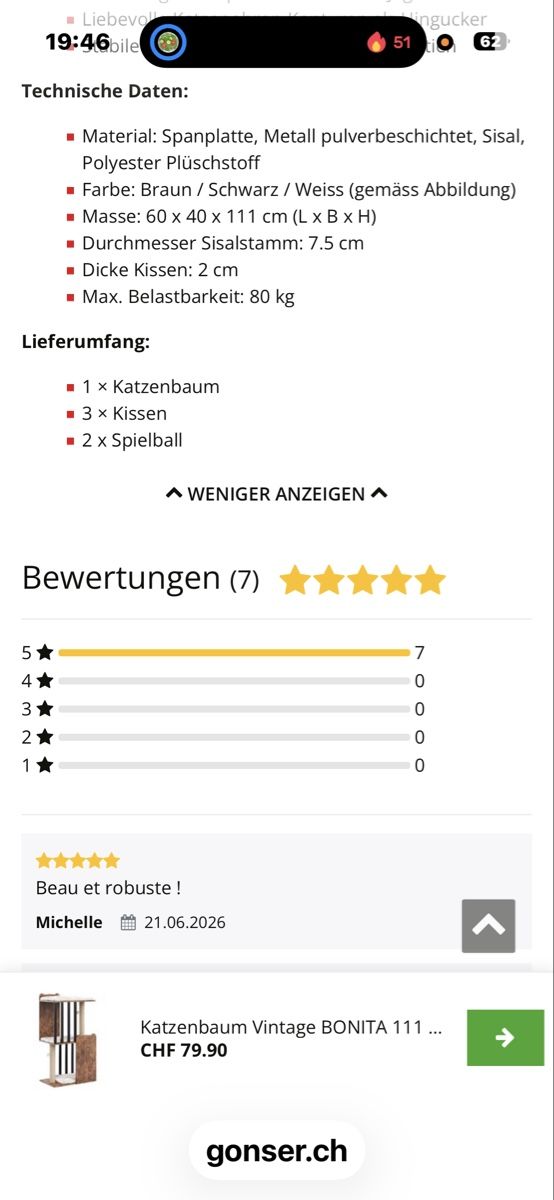Filter reviews by 5 stars

(223, 653)
